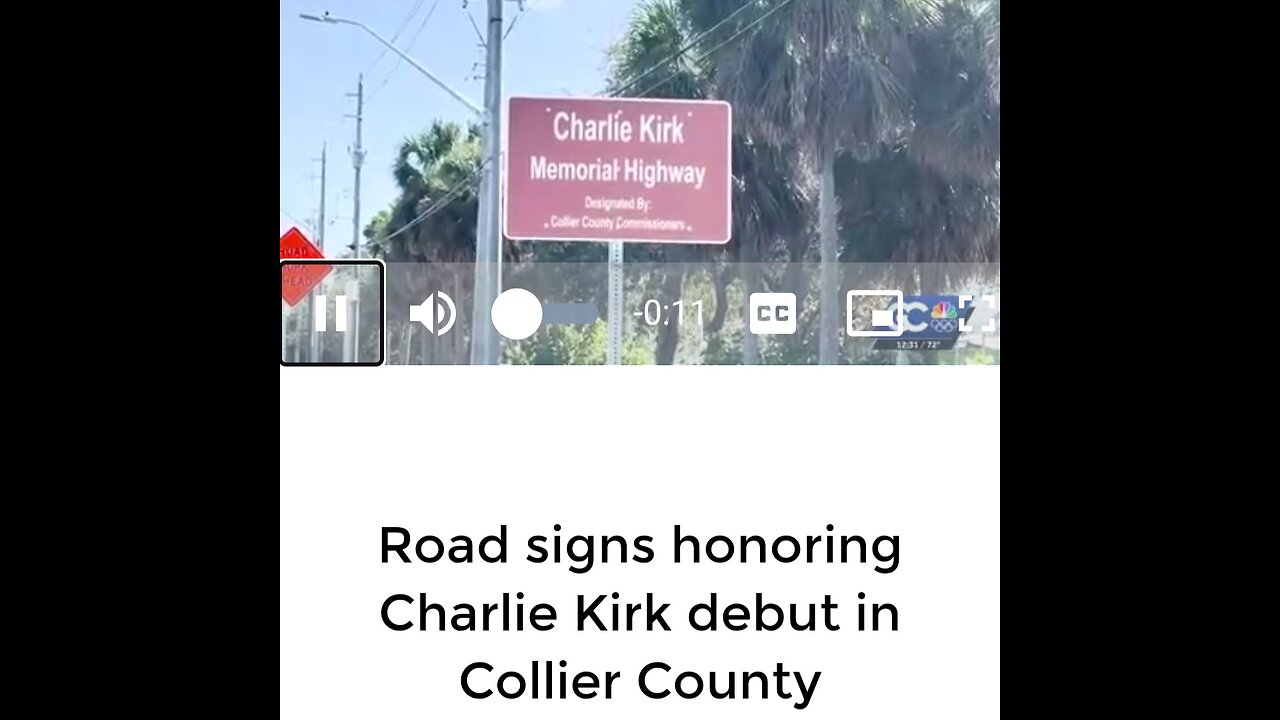Enable picture-in-picture mode
Screen dimensions: 1280x720
[x=874, y=314]
